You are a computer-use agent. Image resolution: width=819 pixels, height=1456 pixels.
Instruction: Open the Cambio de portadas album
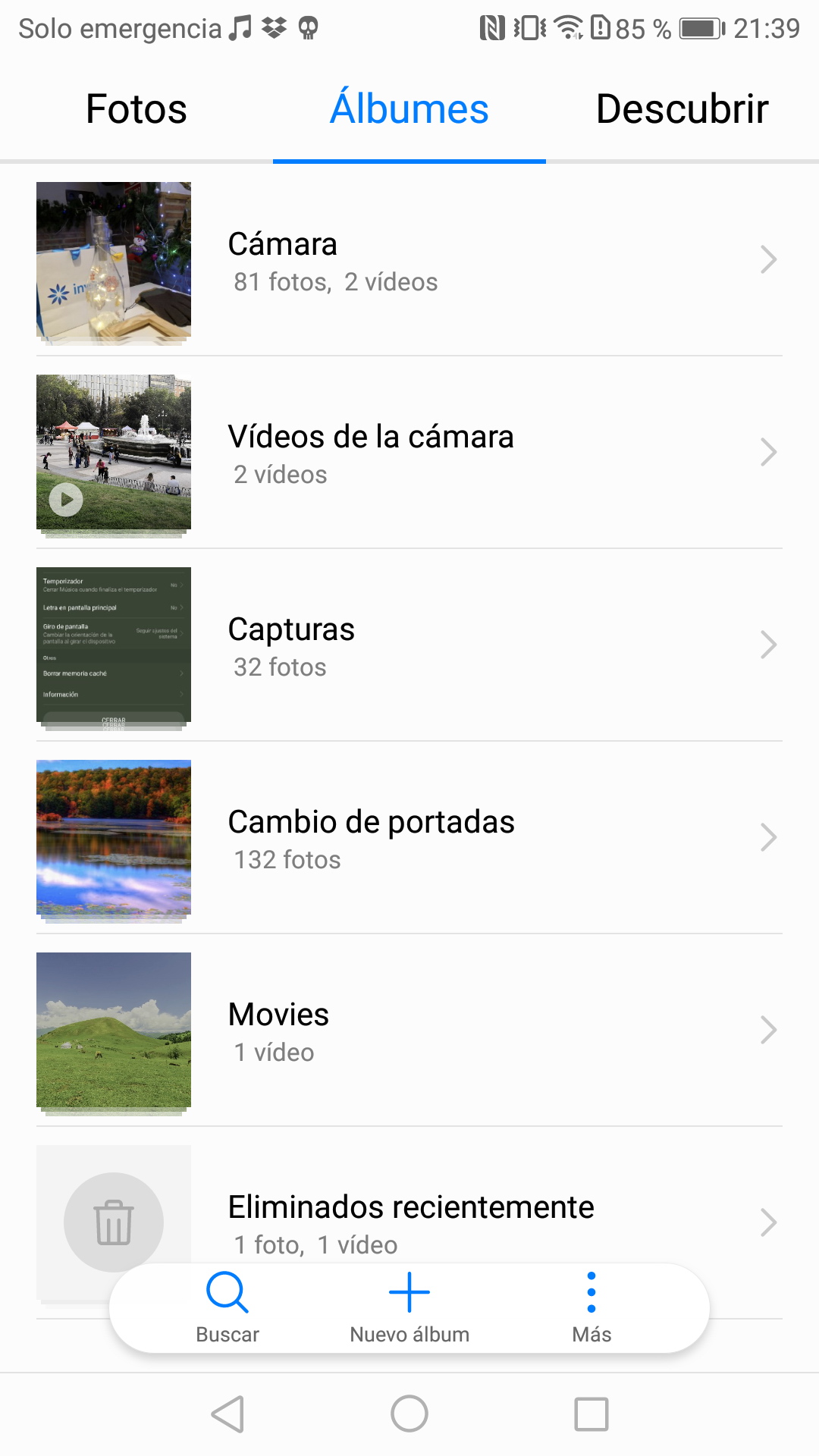click(409, 837)
